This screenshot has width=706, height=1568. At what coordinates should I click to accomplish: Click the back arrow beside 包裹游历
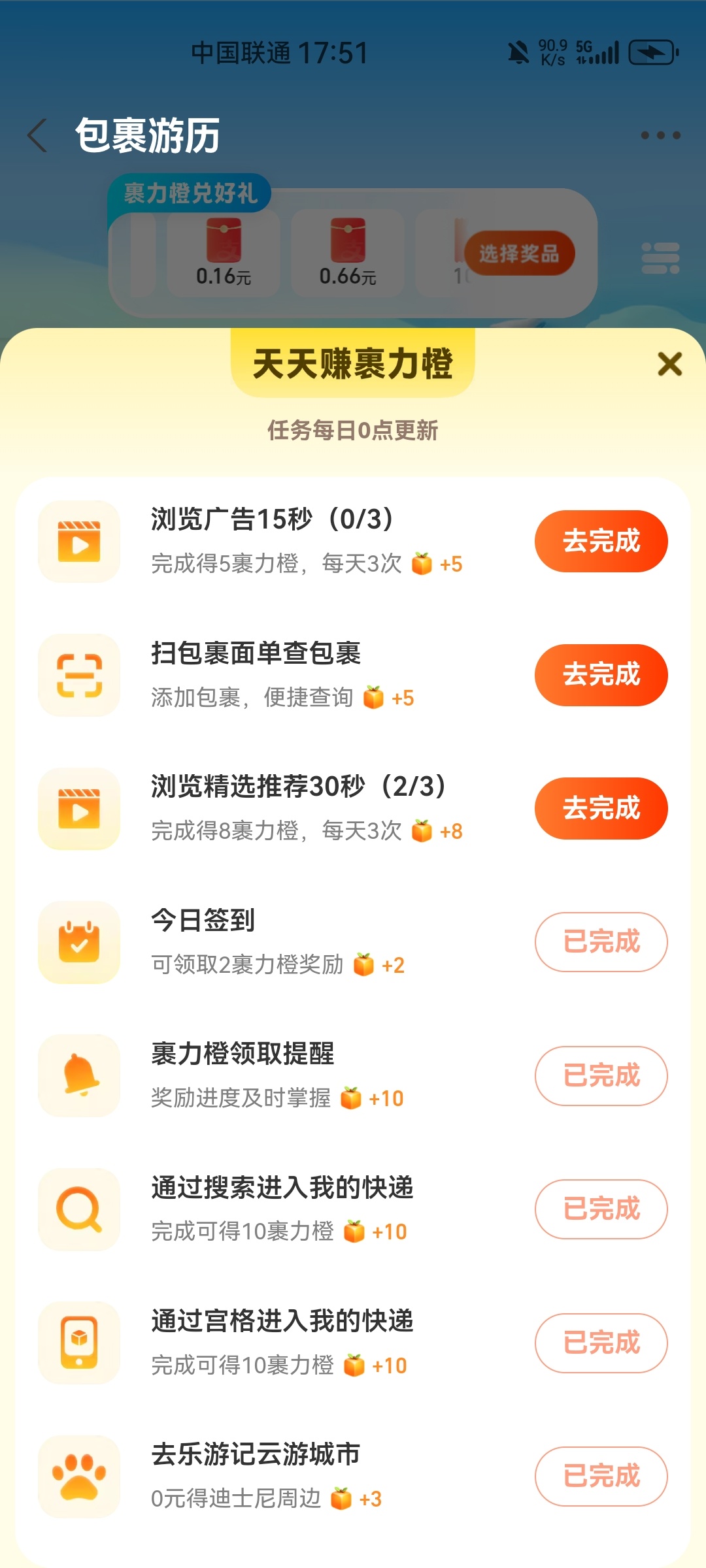point(36,134)
